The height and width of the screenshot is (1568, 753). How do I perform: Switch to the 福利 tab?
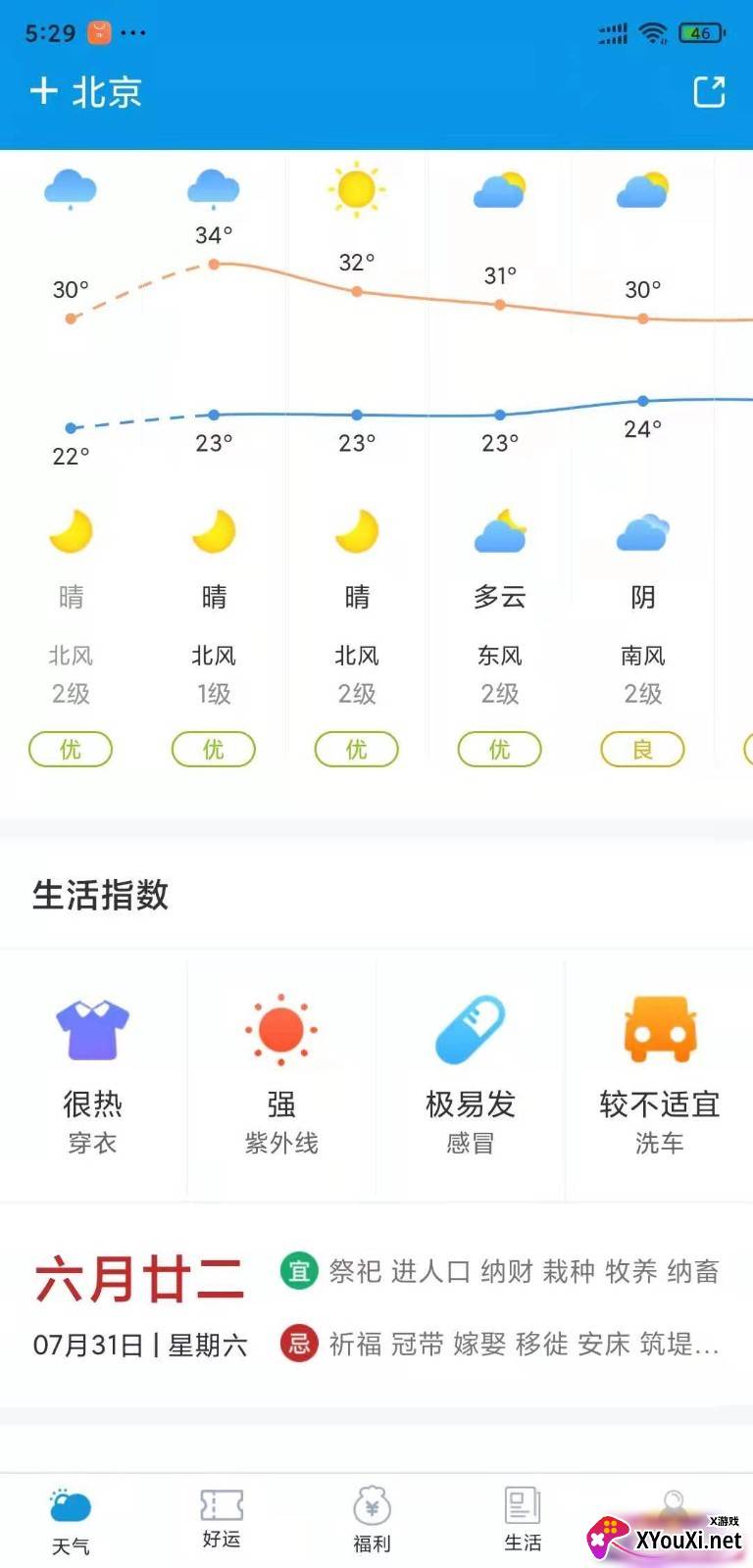372,1521
